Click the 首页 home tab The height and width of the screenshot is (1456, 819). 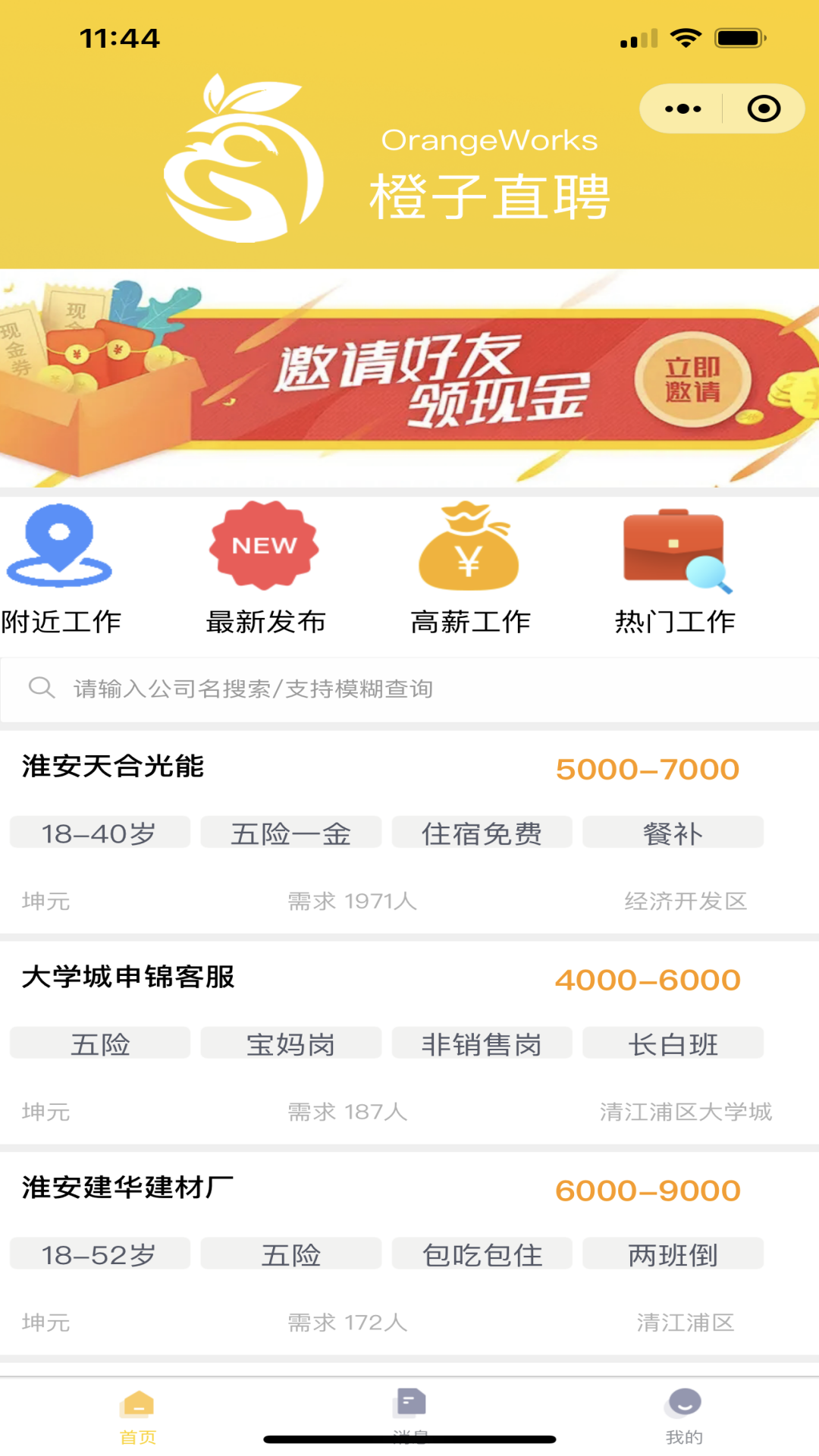138,1418
